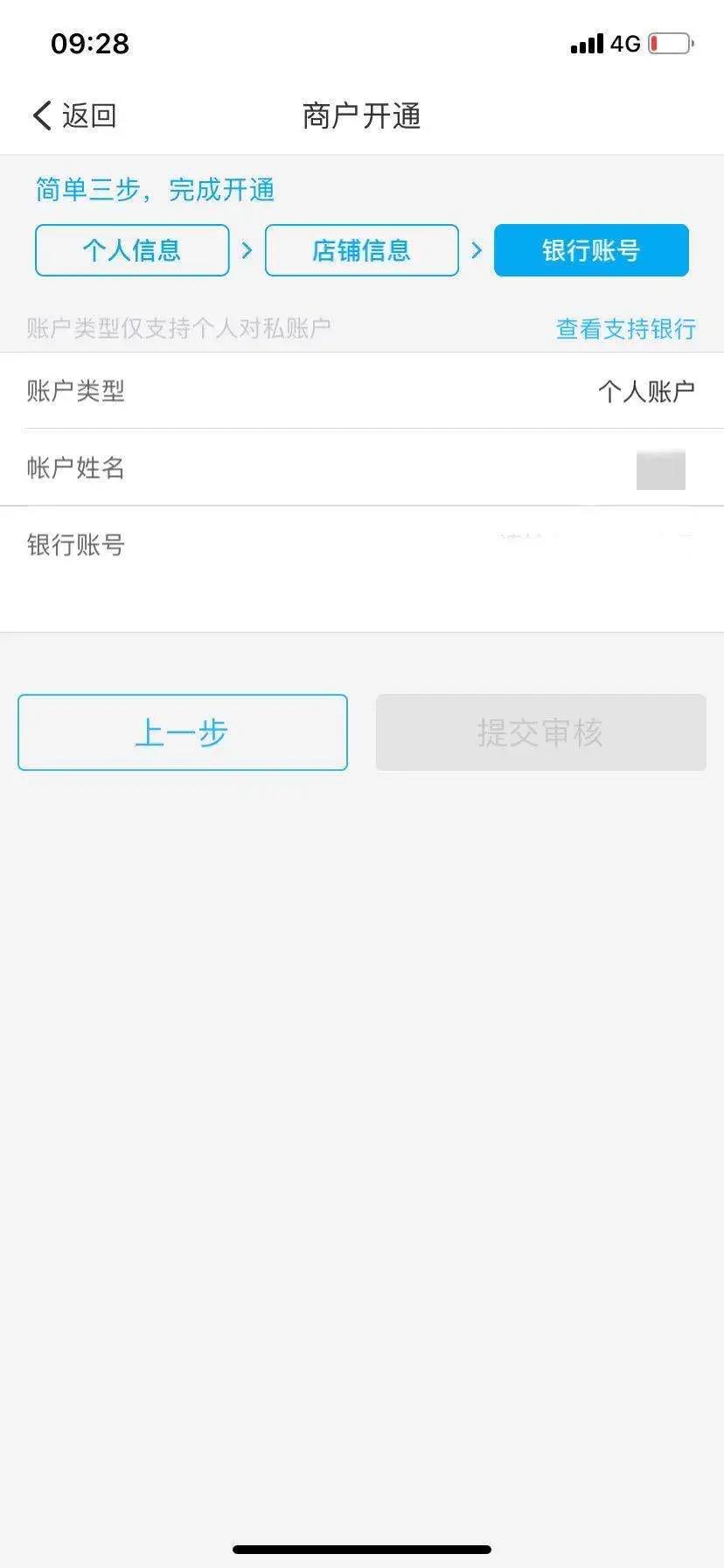Open the 店铺信息 step
Screen dimensions: 724x1568
(x=361, y=250)
